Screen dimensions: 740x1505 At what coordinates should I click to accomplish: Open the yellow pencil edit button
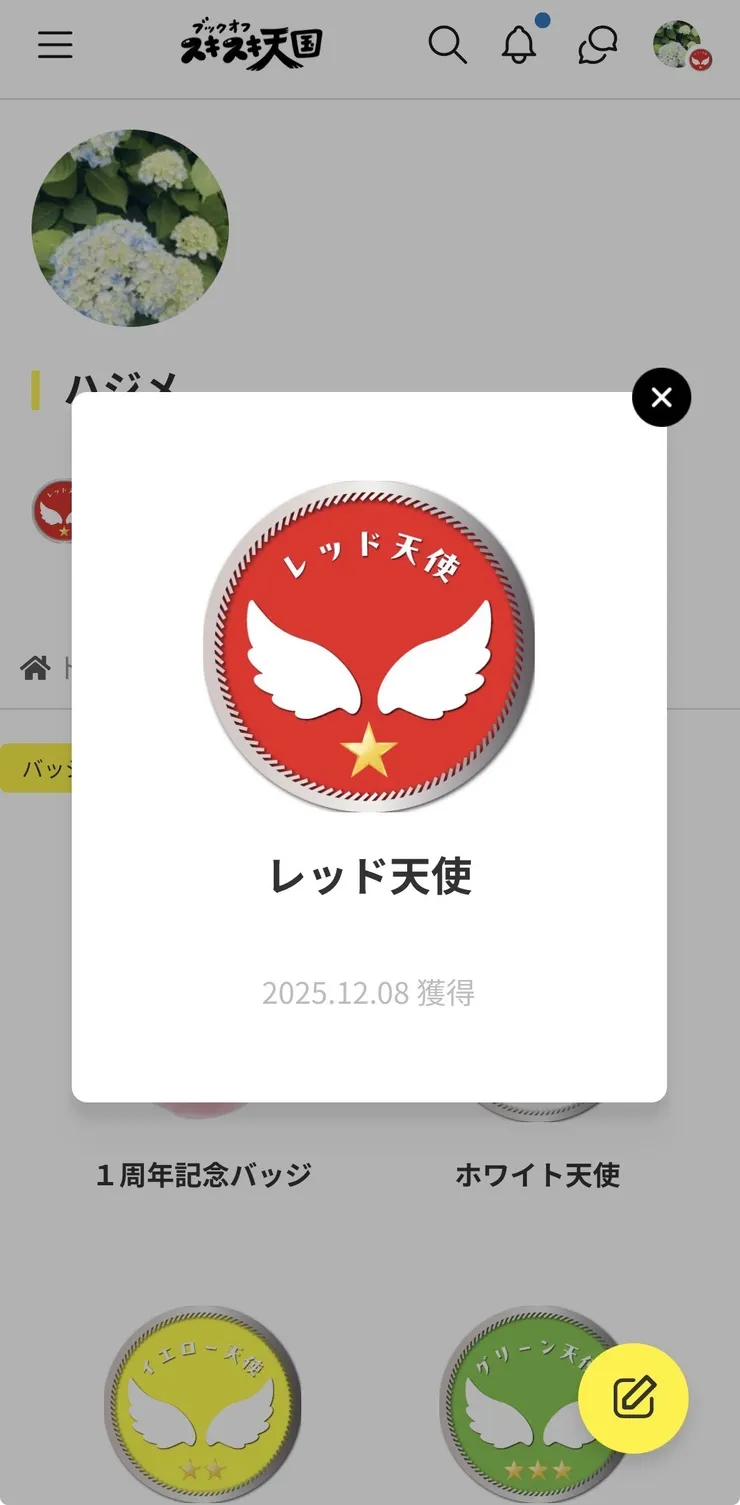[x=632, y=1398]
